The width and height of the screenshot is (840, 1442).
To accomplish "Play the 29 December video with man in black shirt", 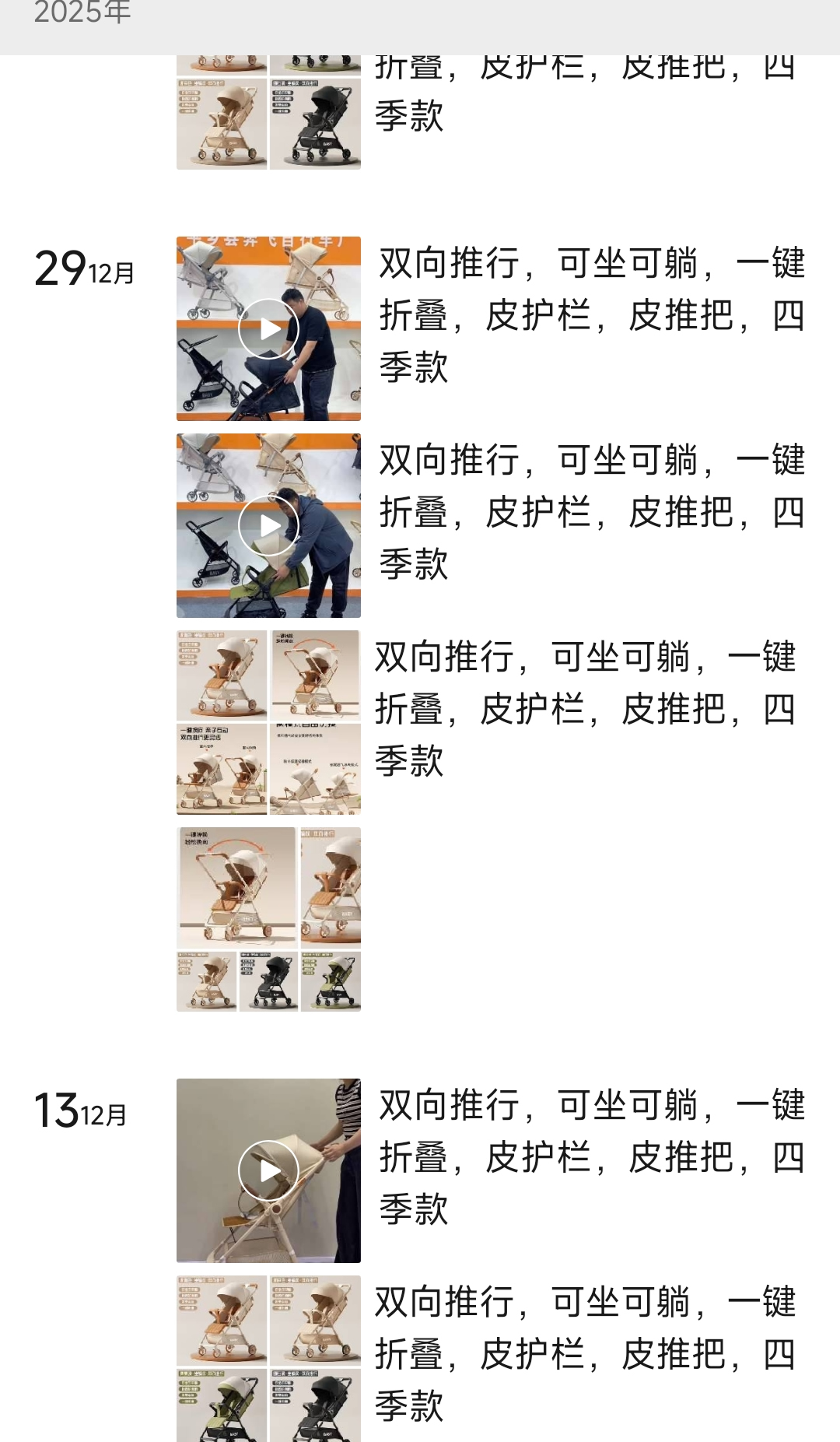I will (x=268, y=328).
